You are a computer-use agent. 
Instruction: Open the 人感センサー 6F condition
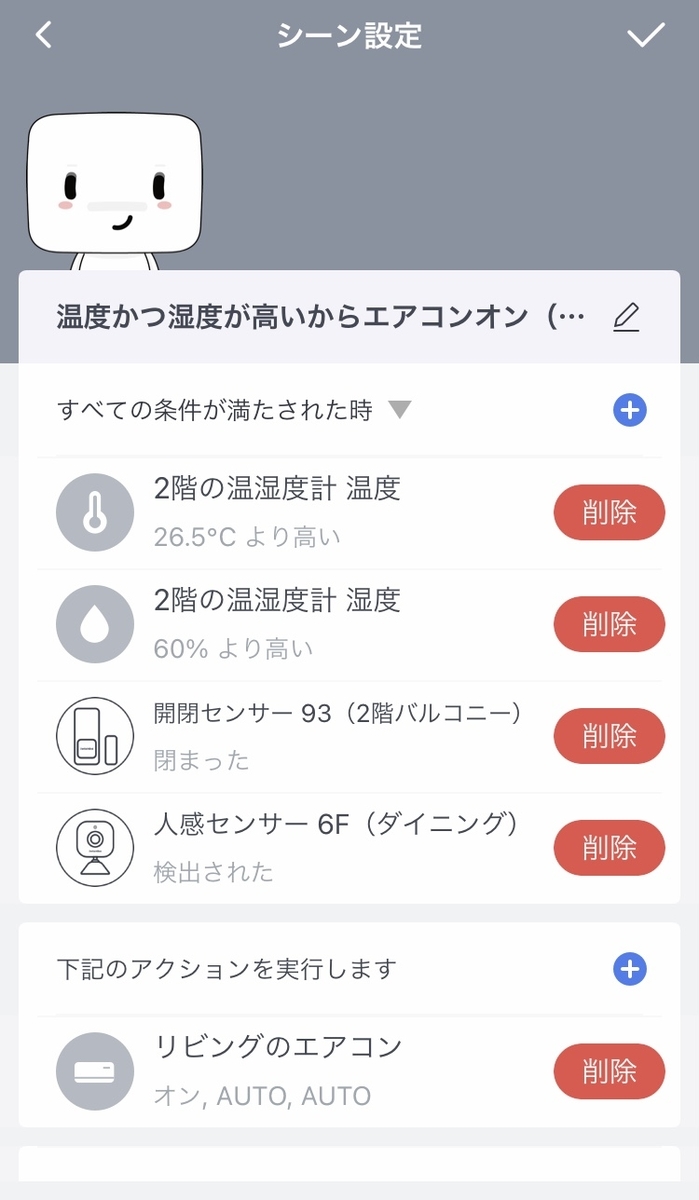(x=300, y=848)
